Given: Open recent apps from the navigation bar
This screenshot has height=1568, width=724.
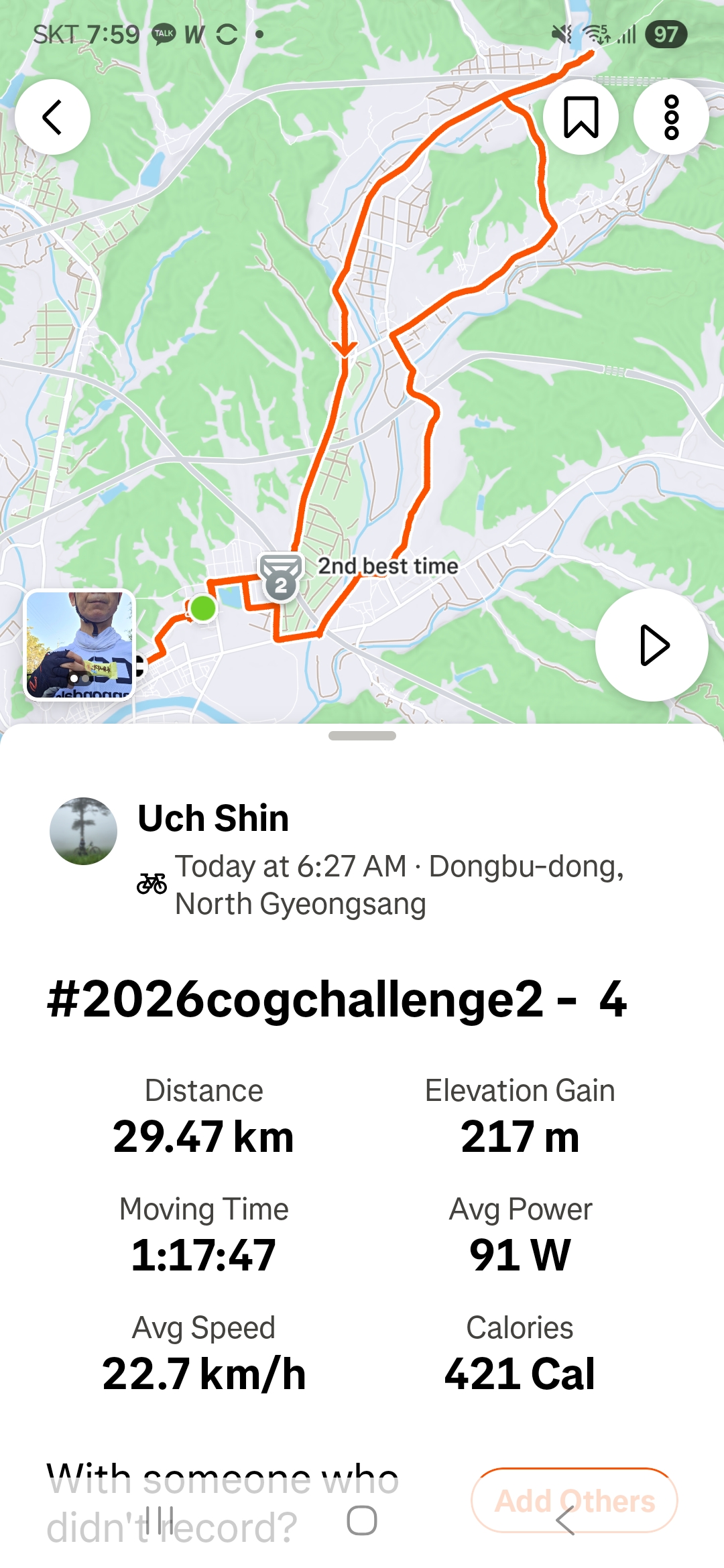Looking at the screenshot, I should pos(160,1520).
